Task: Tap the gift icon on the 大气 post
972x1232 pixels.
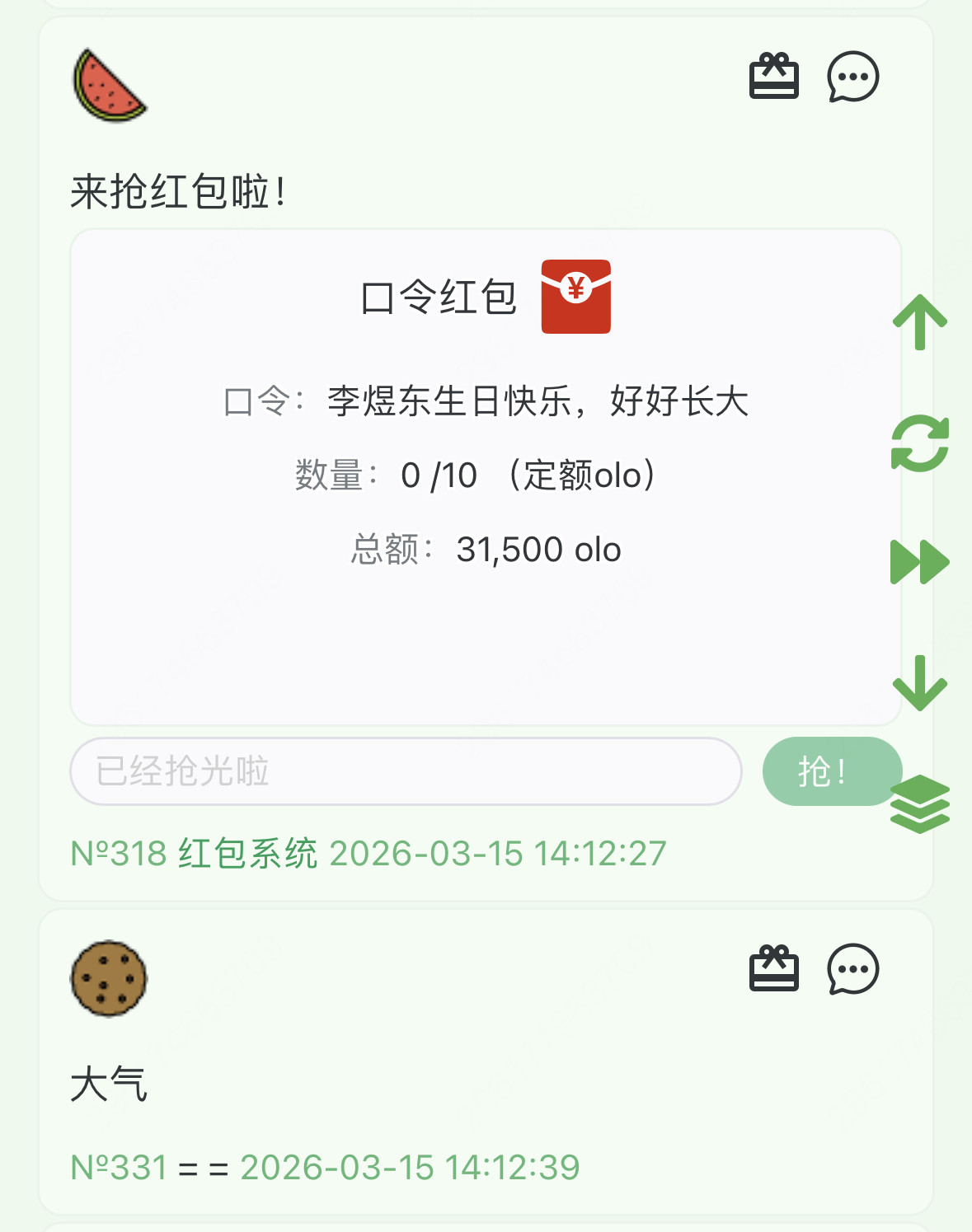Action: tap(773, 969)
